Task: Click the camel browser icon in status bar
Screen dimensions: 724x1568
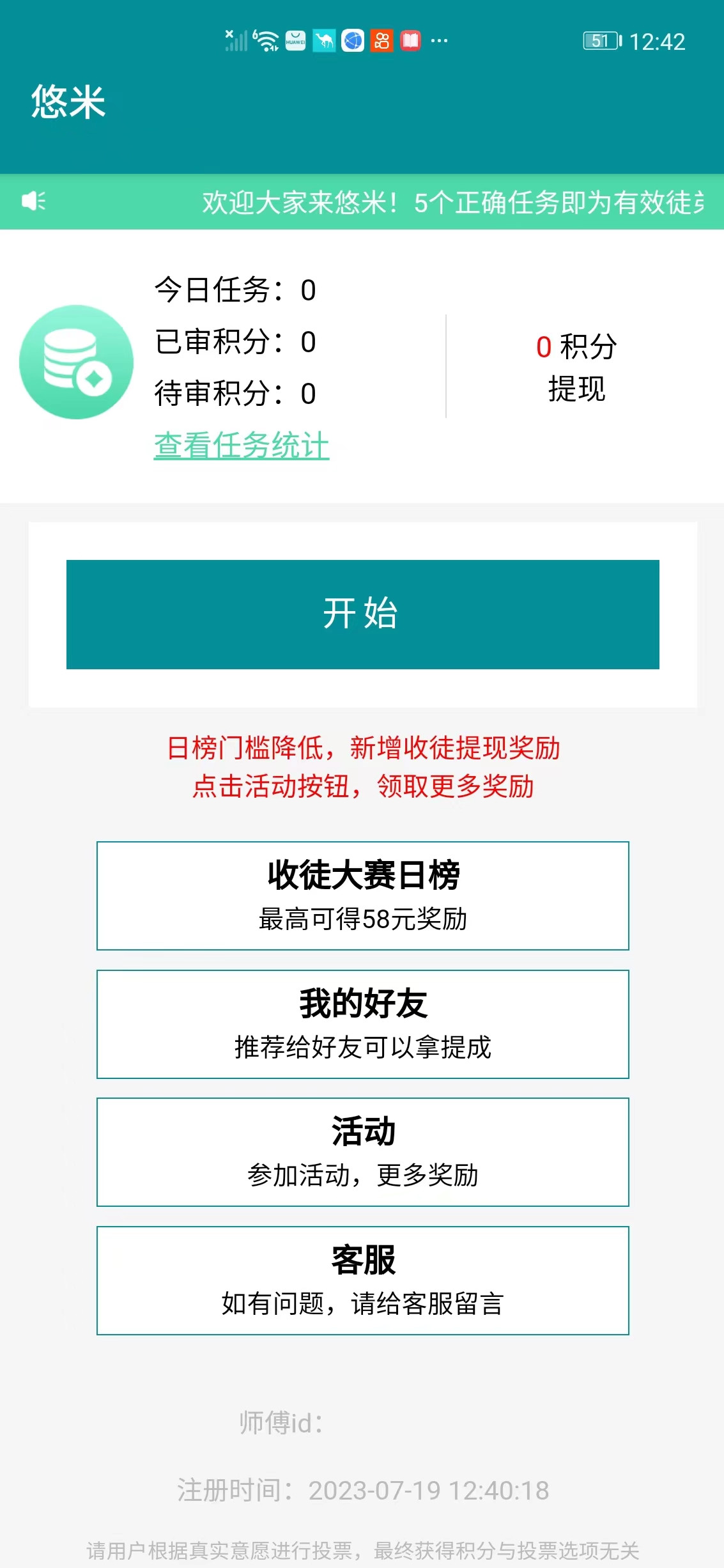Action: [x=323, y=41]
